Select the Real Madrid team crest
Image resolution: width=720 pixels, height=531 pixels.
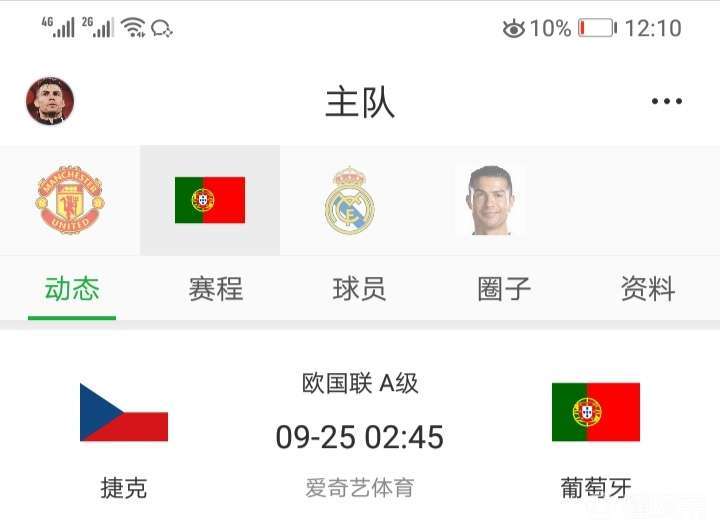coord(350,200)
